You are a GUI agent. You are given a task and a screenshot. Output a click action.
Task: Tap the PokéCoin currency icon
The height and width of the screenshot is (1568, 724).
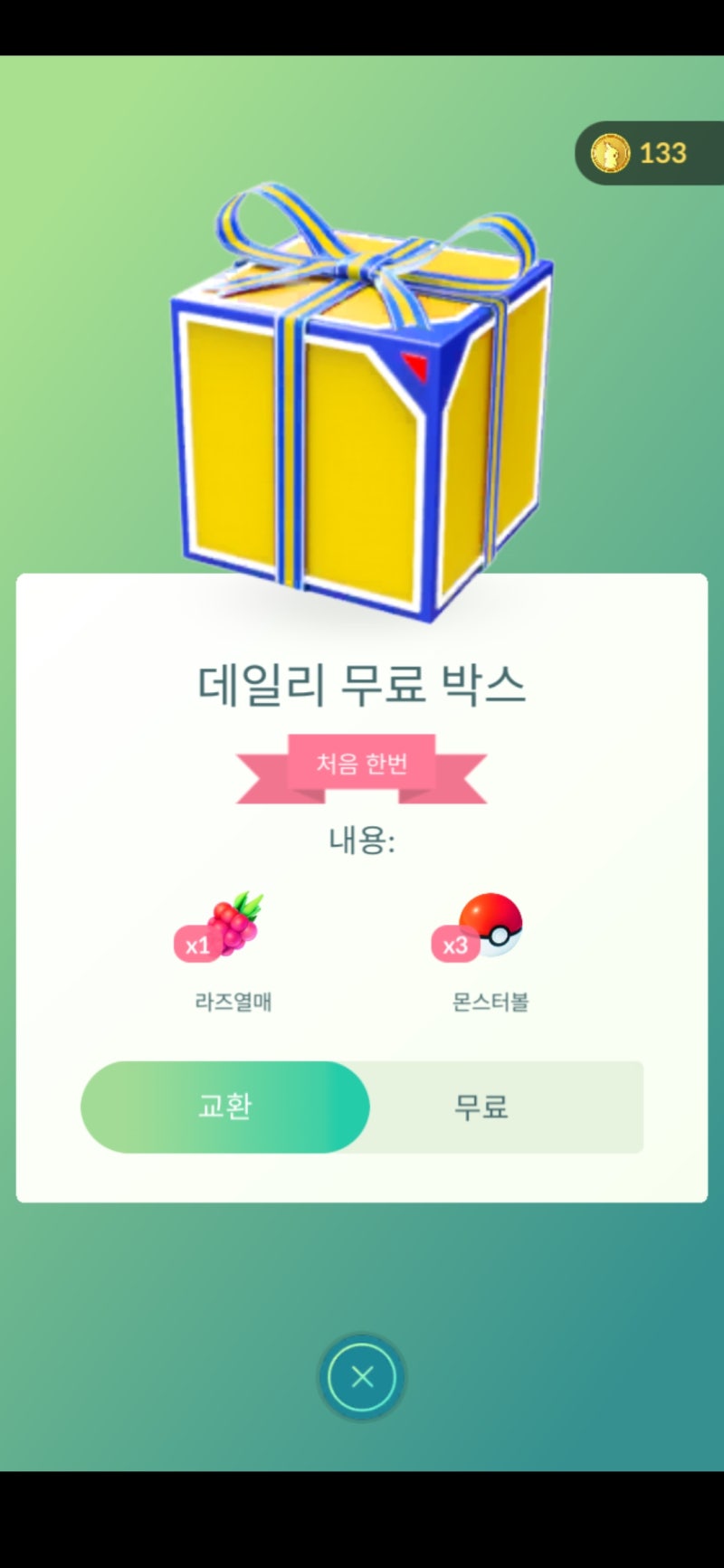tap(612, 154)
